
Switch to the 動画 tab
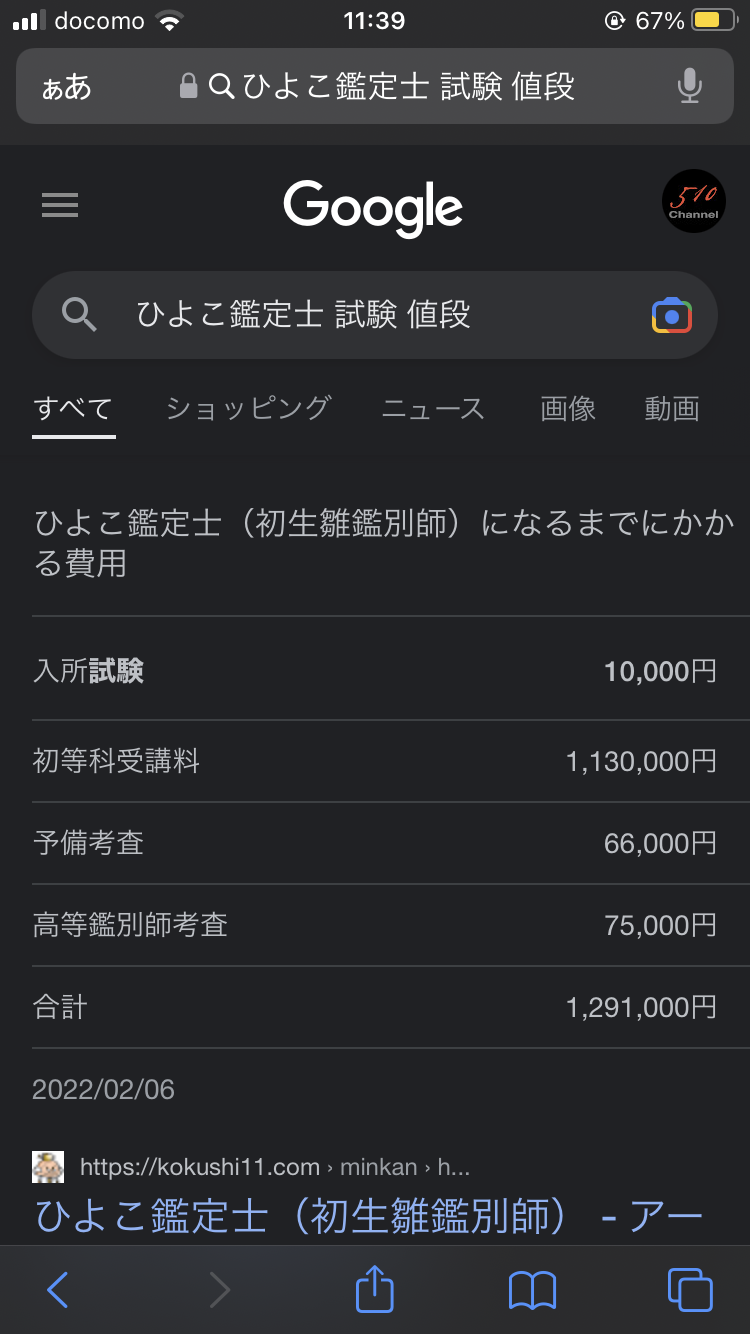point(672,409)
